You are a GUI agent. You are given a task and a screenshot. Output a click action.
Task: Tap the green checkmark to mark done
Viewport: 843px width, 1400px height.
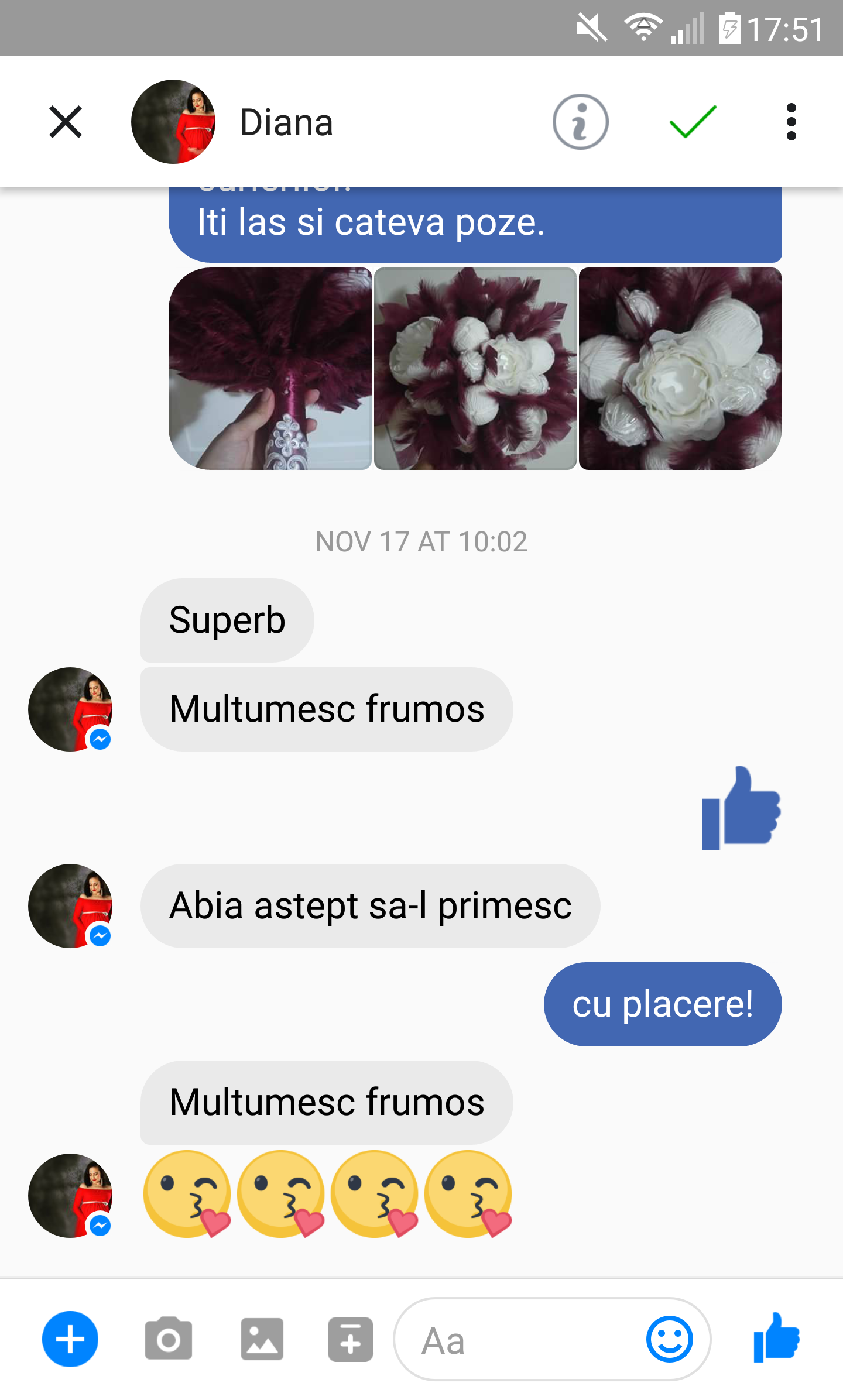click(693, 122)
